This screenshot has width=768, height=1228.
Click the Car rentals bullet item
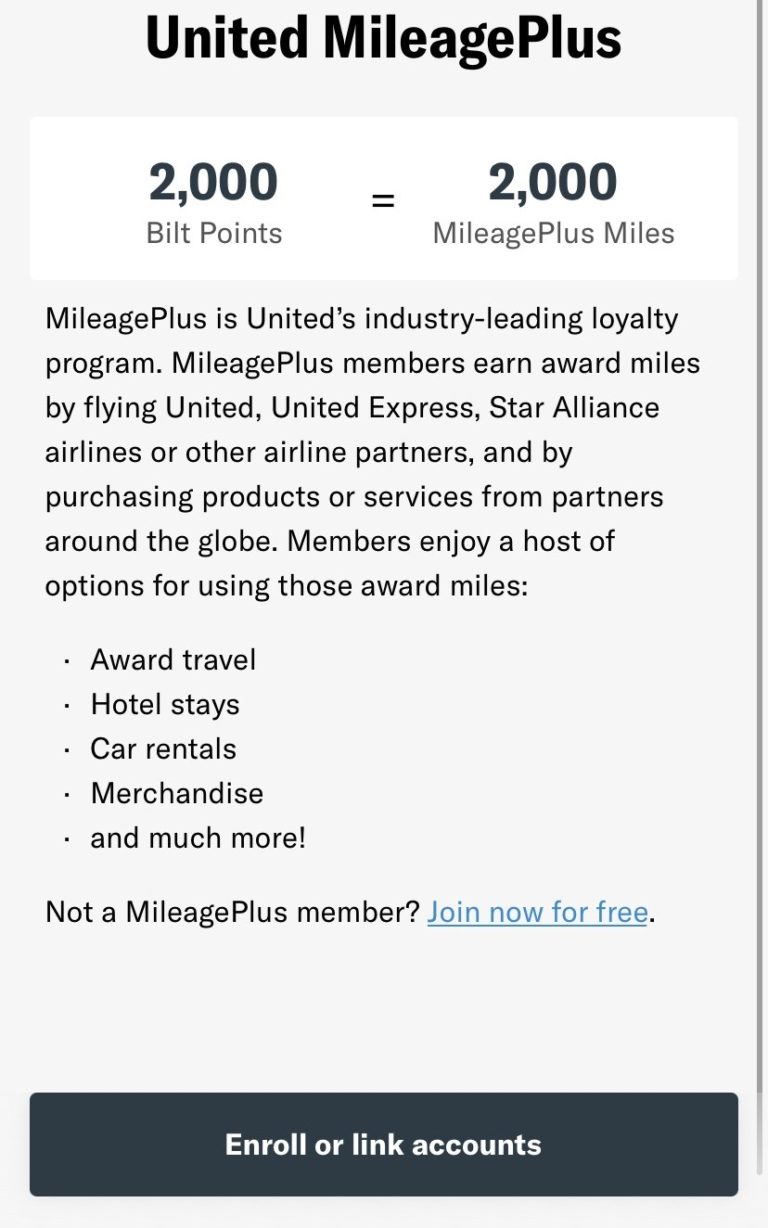pyautogui.click(x=163, y=748)
